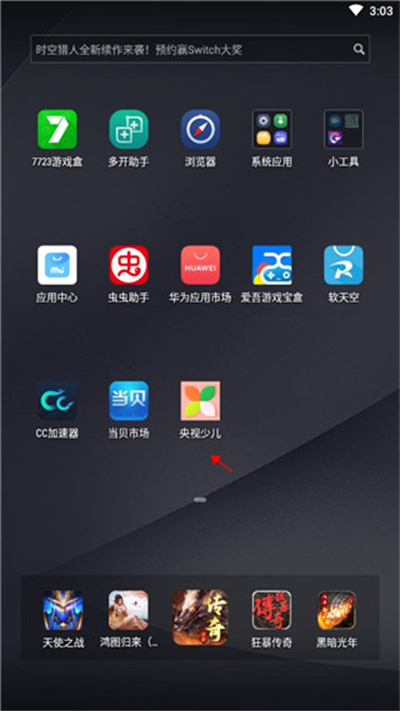Tap the magnifier search icon

(359, 49)
